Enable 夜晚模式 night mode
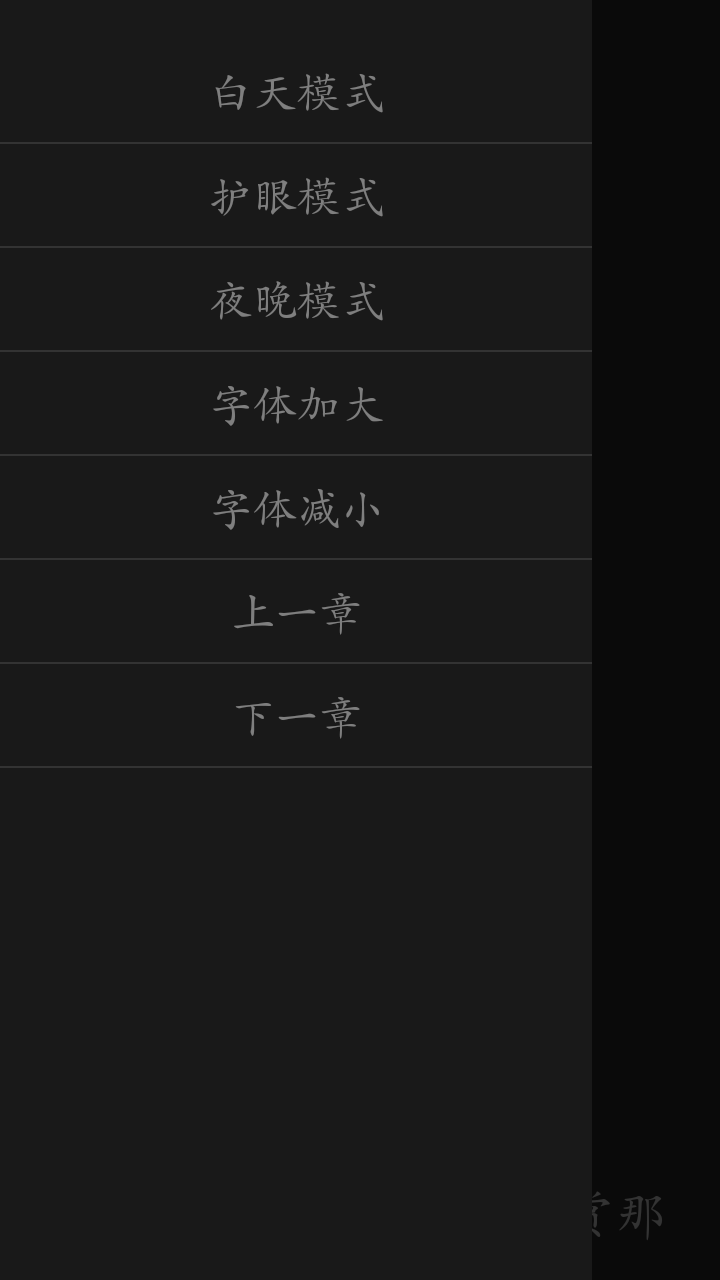Screen dimensions: 720x1280 click(x=297, y=301)
